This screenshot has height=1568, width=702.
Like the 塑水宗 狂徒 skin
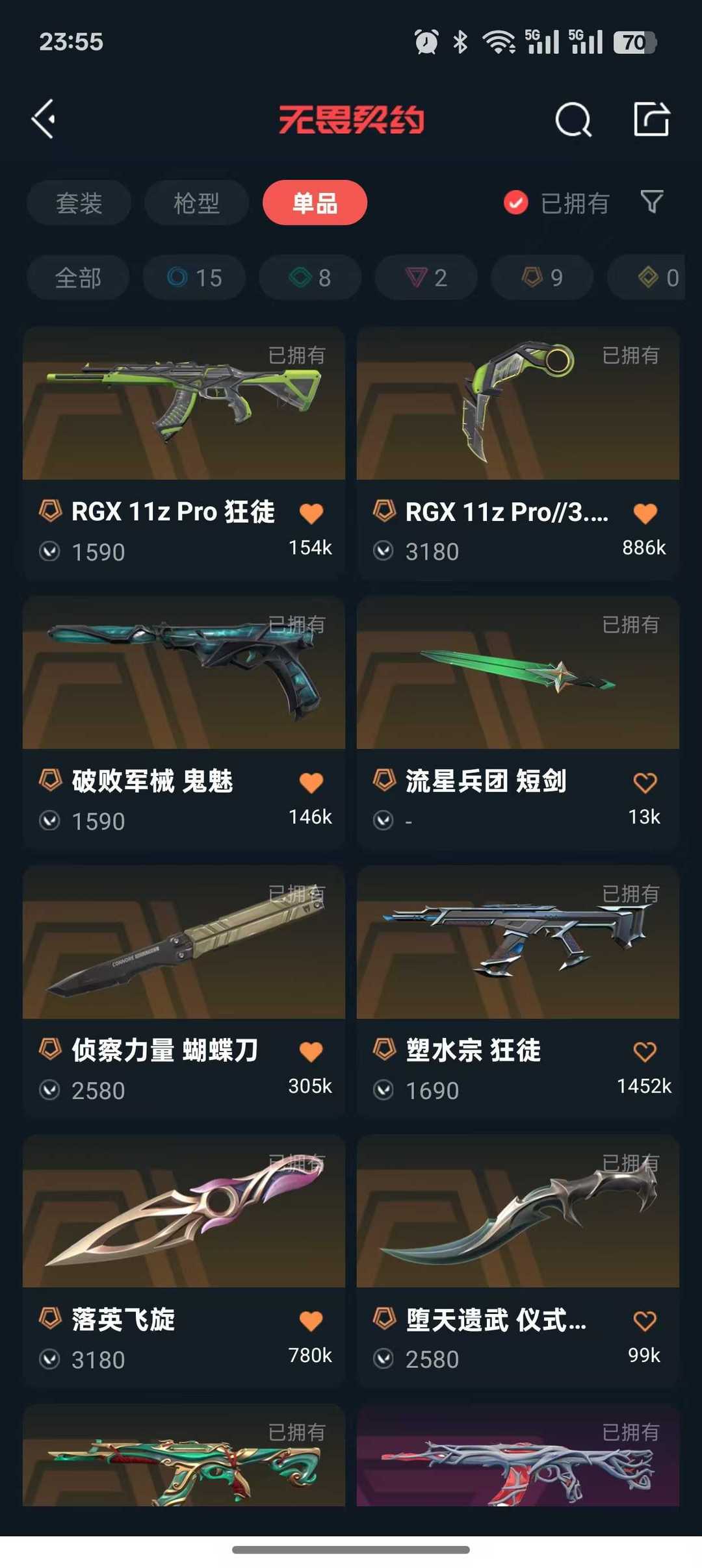click(x=645, y=1052)
